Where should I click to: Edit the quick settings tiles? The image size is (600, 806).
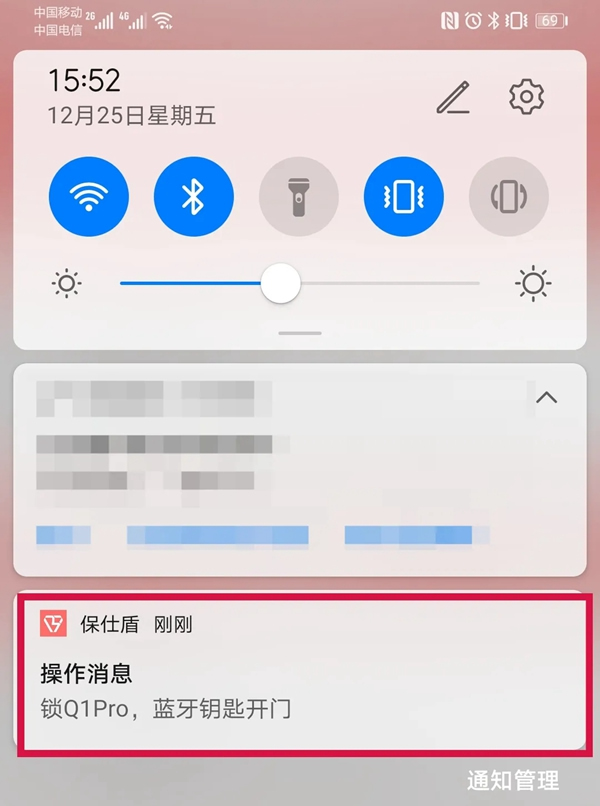click(x=454, y=97)
